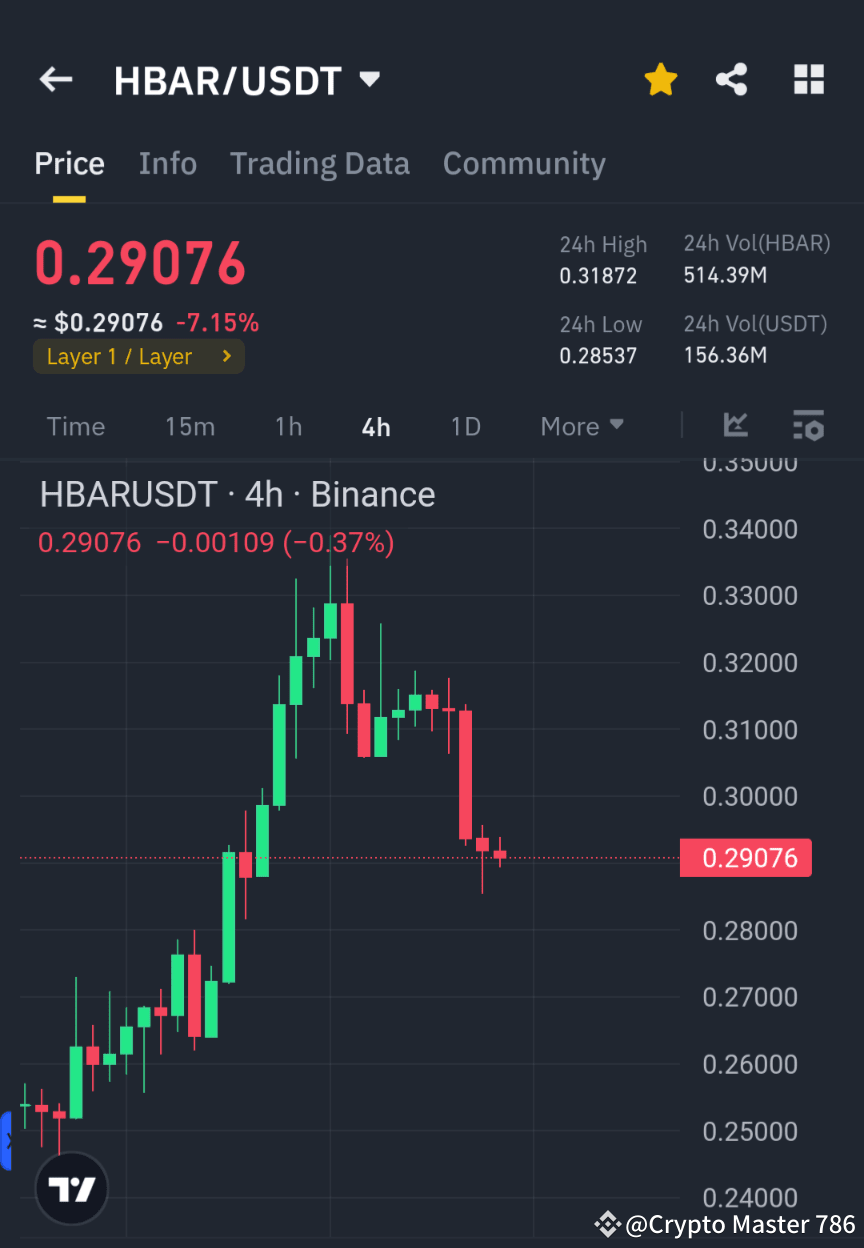Select the 15m timeframe button
The width and height of the screenshot is (864, 1248).
[x=190, y=426]
